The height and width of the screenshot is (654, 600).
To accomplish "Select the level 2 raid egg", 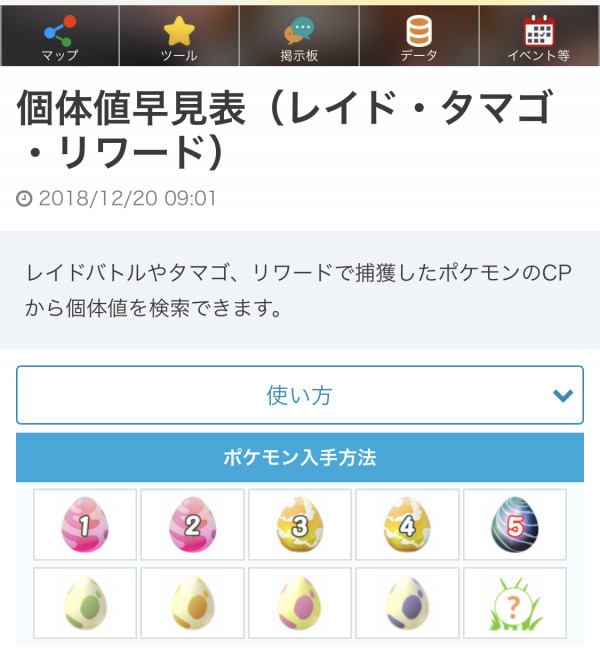I will [x=192, y=525].
